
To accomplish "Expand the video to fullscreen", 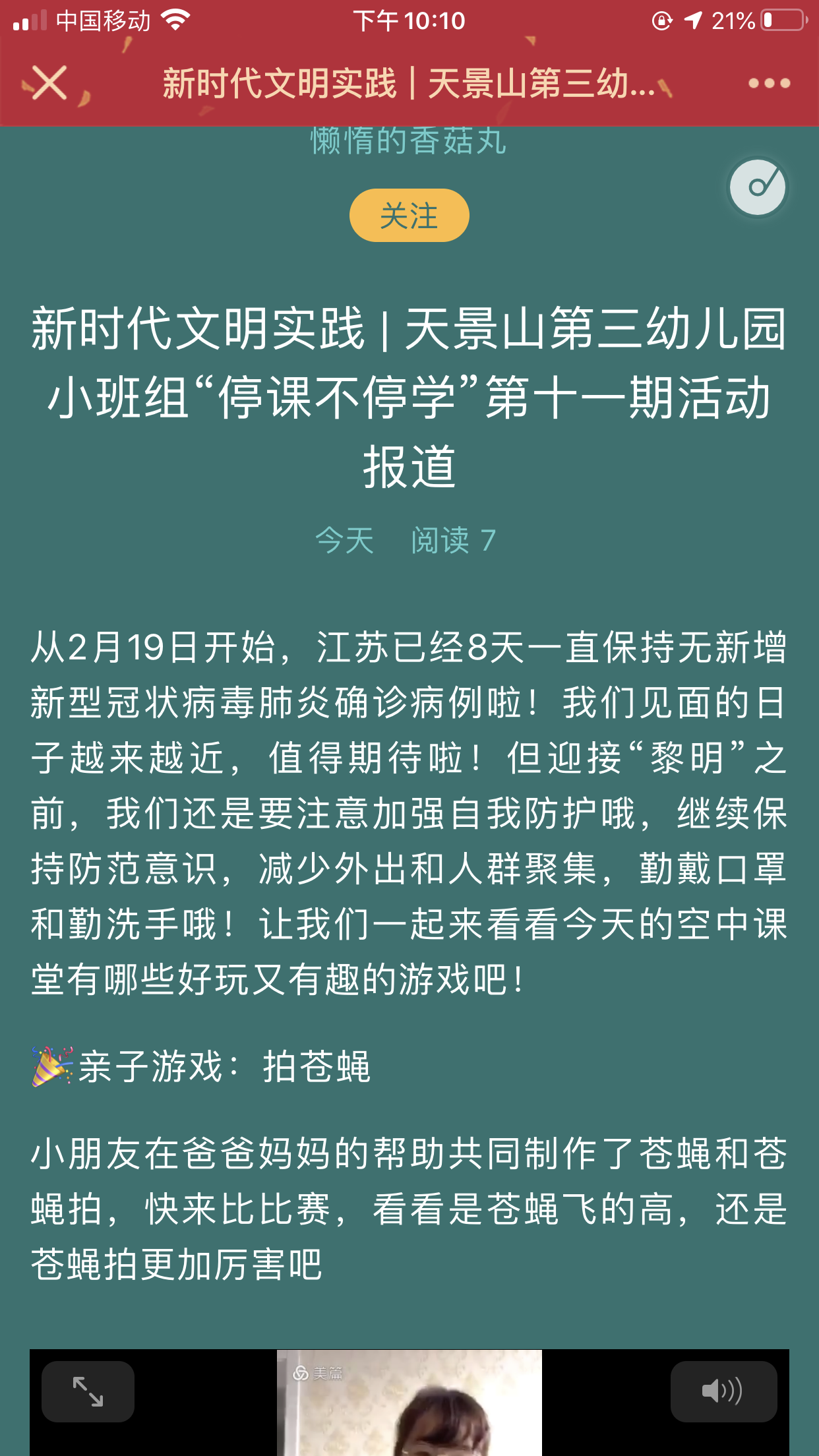I will [88, 1391].
